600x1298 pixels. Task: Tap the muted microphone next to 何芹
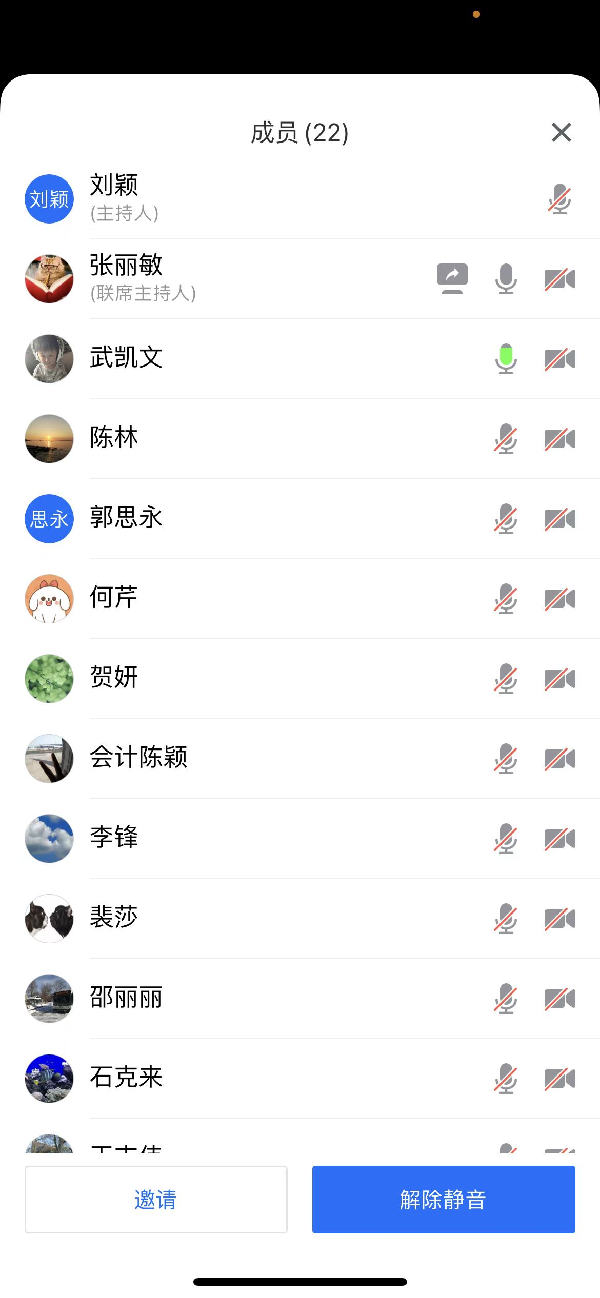(506, 598)
